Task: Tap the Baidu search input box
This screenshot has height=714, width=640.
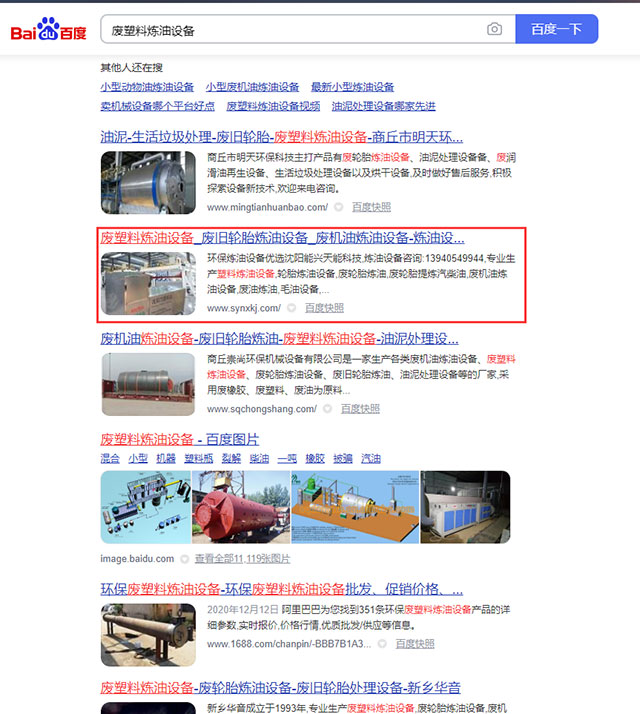Action: tap(290, 30)
